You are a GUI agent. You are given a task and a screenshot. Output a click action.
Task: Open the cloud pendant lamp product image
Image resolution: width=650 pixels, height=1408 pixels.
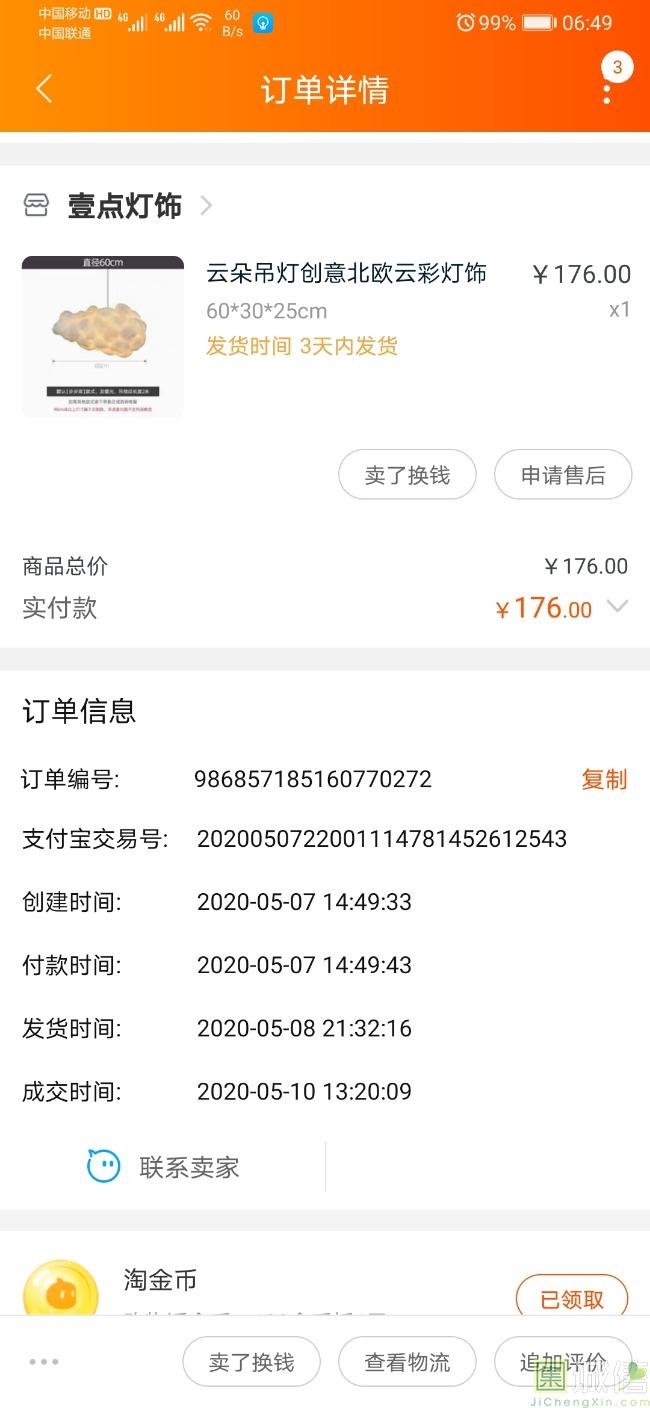(103, 337)
